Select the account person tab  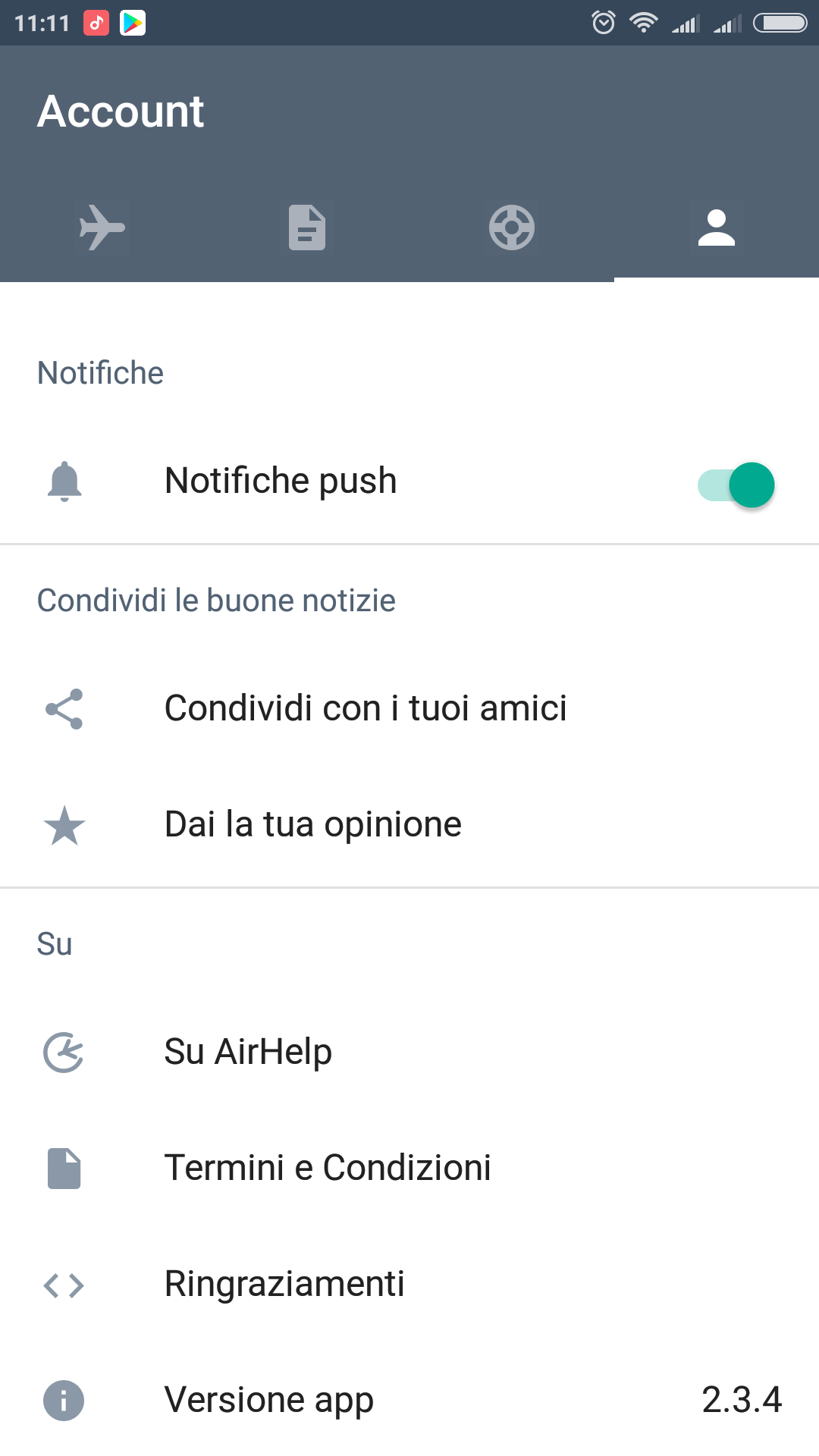(x=717, y=227)
